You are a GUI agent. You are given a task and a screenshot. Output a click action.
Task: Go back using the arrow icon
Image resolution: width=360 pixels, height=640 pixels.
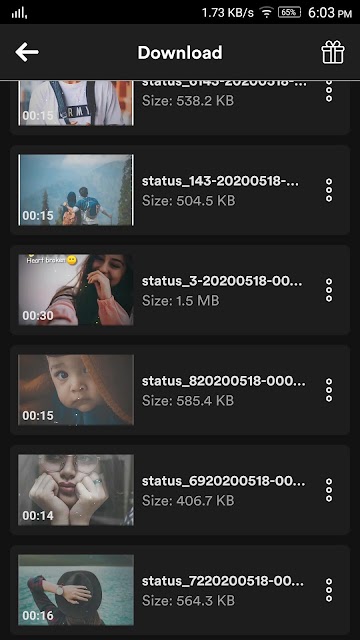pos(27,52)
